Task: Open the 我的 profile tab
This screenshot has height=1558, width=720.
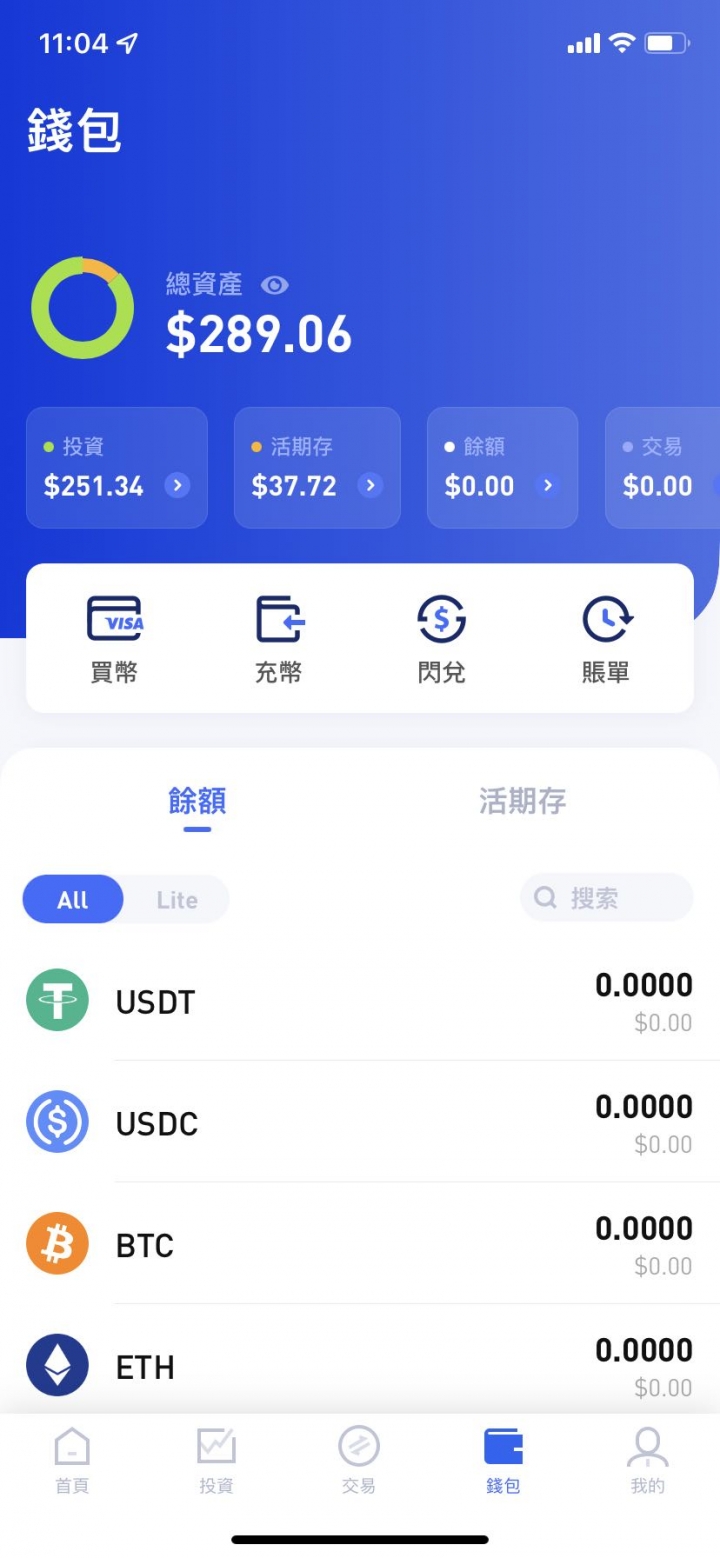Action: (x=648, y=1461)
